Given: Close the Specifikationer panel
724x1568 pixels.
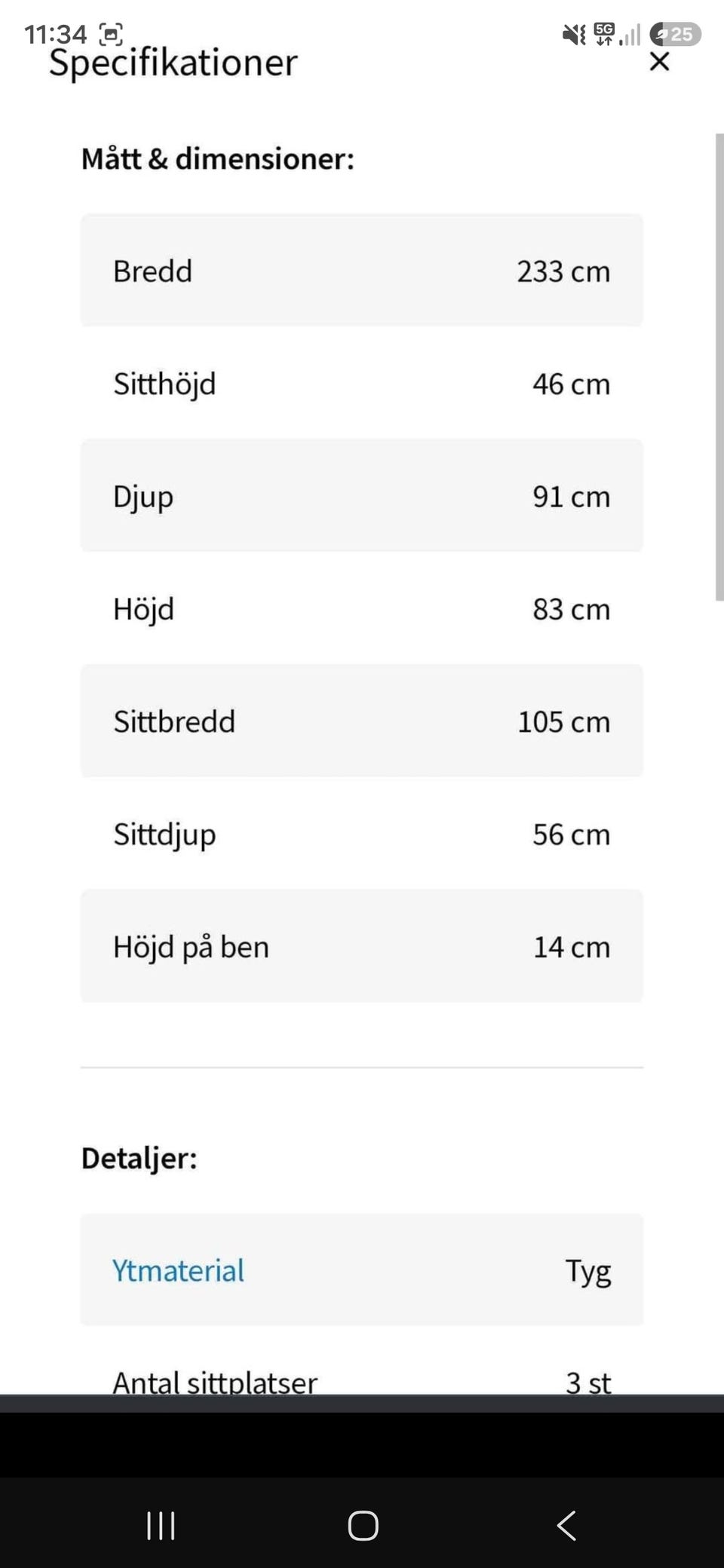Looking at the screenshot, I should [659, 62].
